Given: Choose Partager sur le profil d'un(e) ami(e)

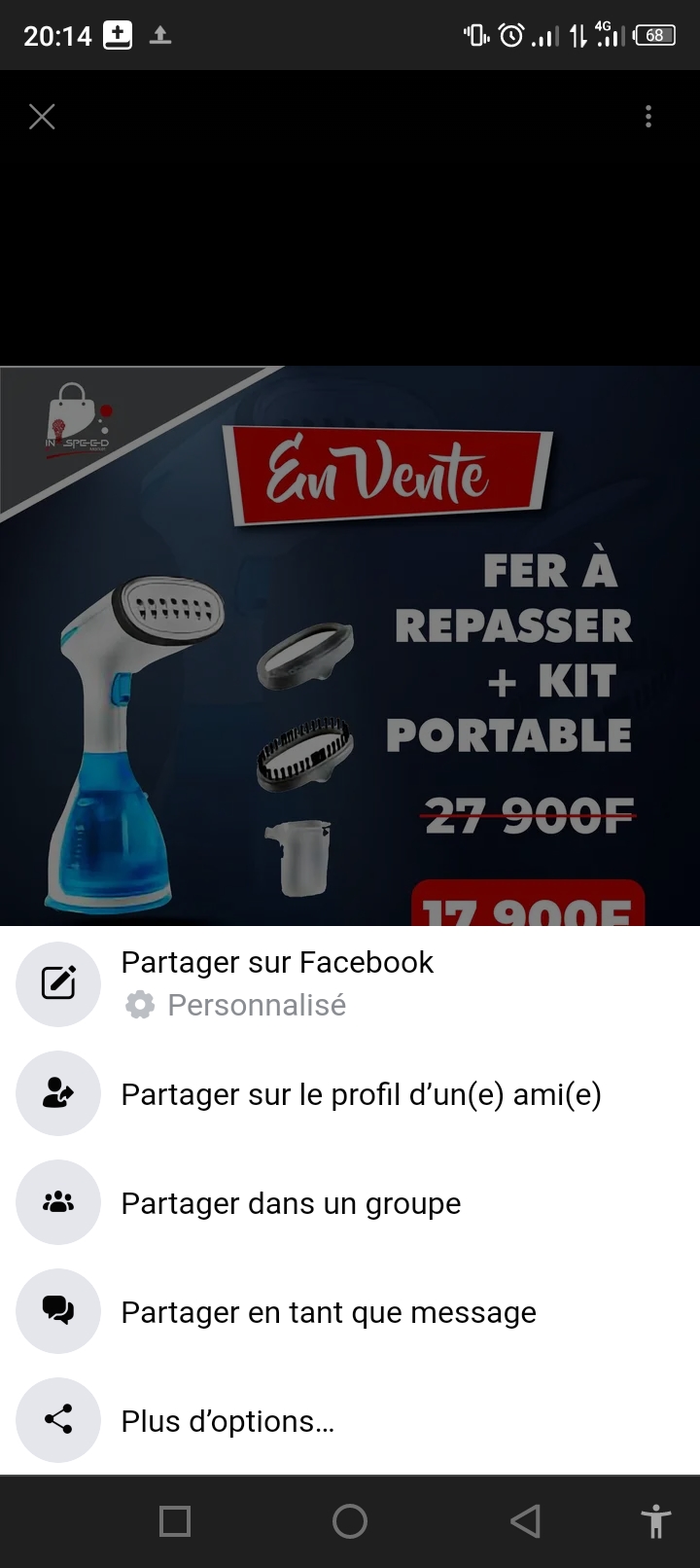Looking at the screenshot, I should tap(361, 1094).
